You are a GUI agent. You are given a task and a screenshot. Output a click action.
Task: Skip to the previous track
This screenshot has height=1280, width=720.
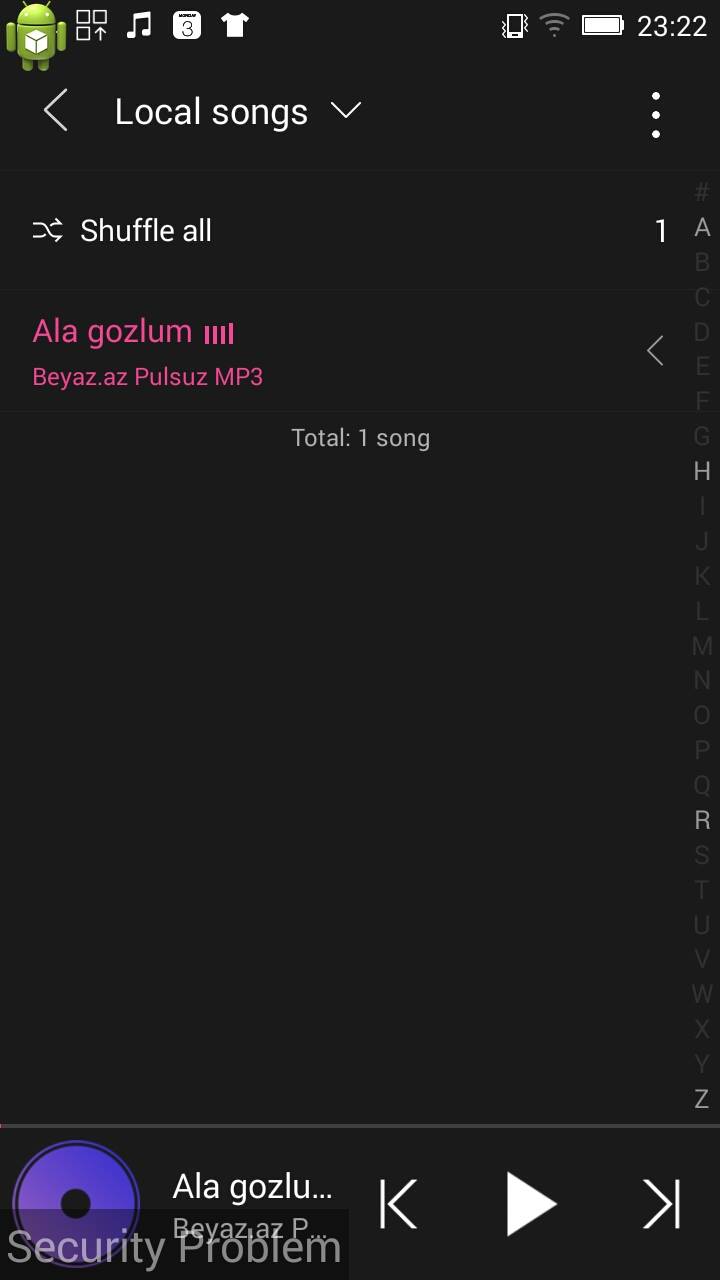[x=398, y=1204]
